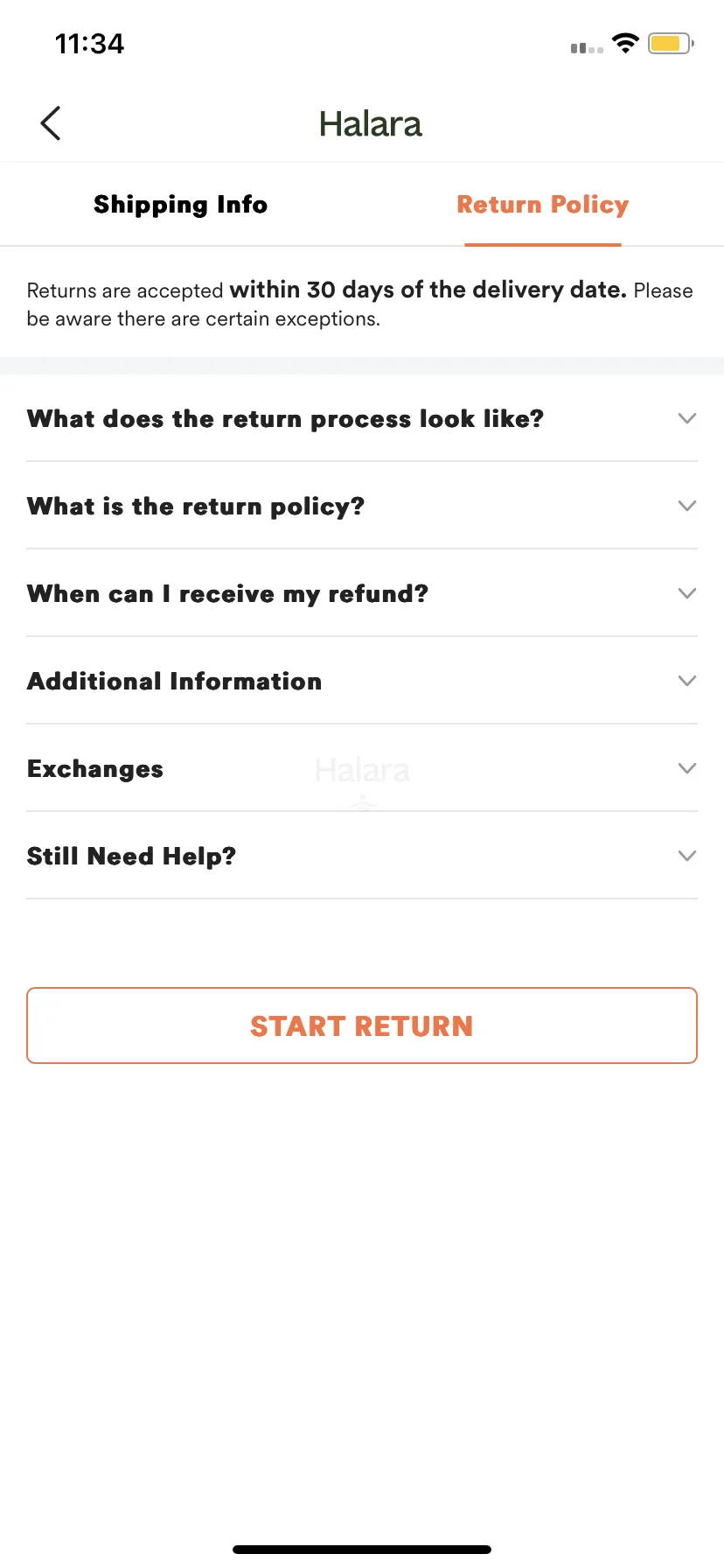Expand 'When can I receive my refund?'
Screen dimensions: 724x1568
click(x=361, y=593)
